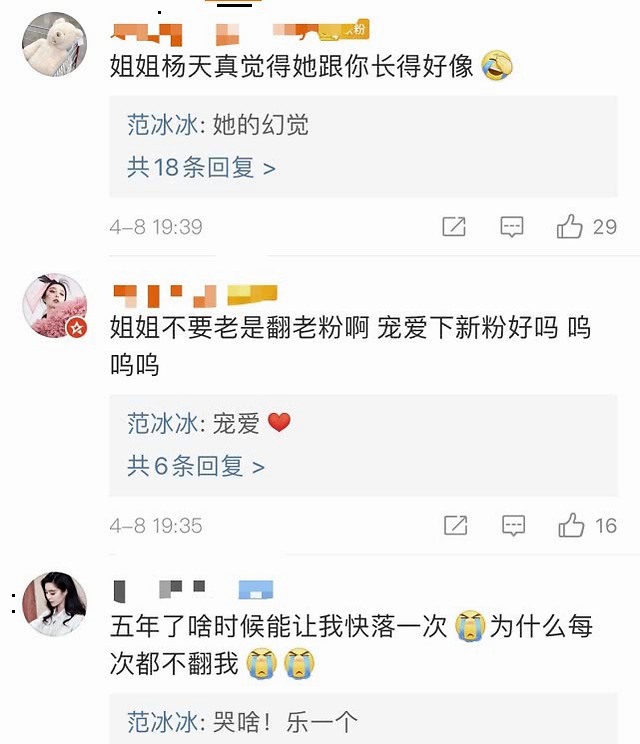The width and height of the screenshot is (640, 744).
Task: Reply to the comment posted at 4-8 19:35
Action: coord(512,525)
